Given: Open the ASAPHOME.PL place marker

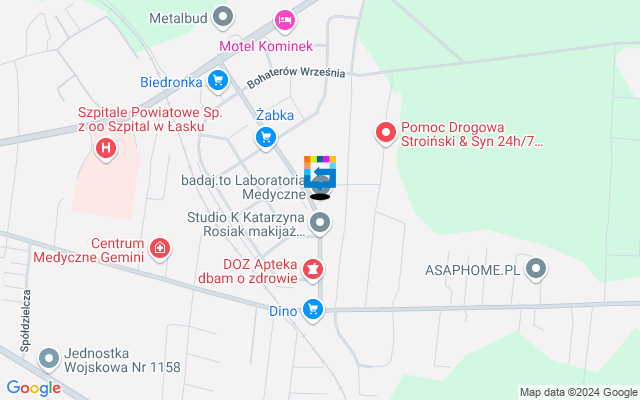Looking at the screenshot, I should point(537,268).
